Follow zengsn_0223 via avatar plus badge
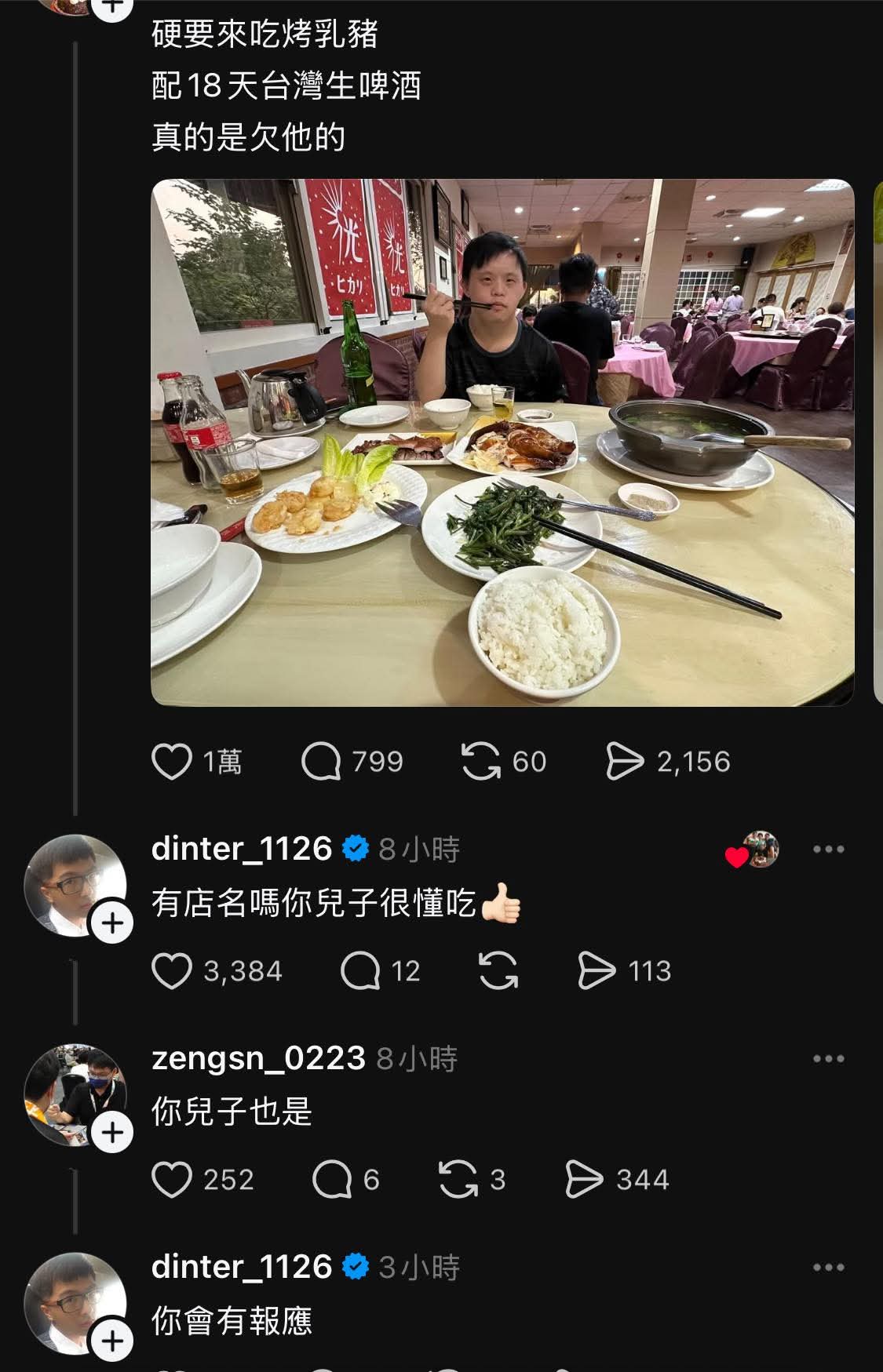This screenshot has height=1372, width=883. (112, 1133)
